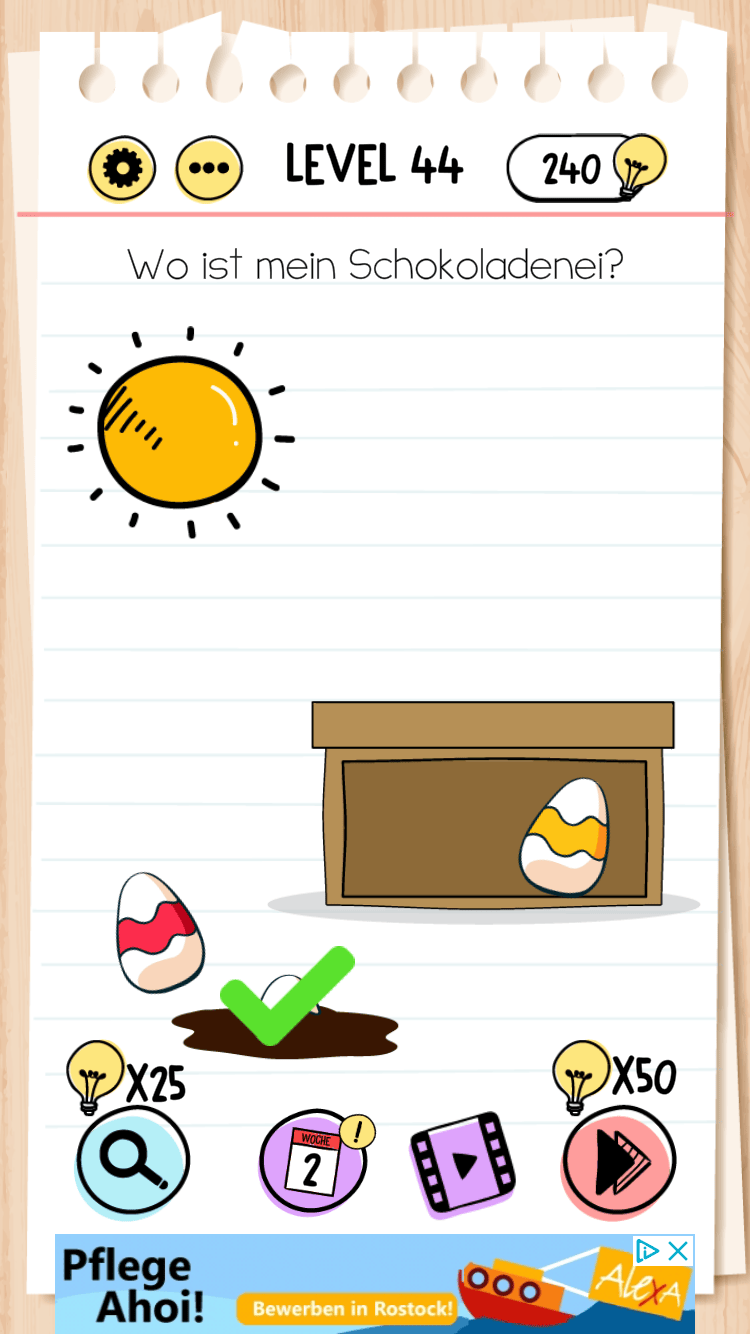Skip the level for 50 bulbs
Viewport: 750px width, 1334px height.
tap(619, 1163)
